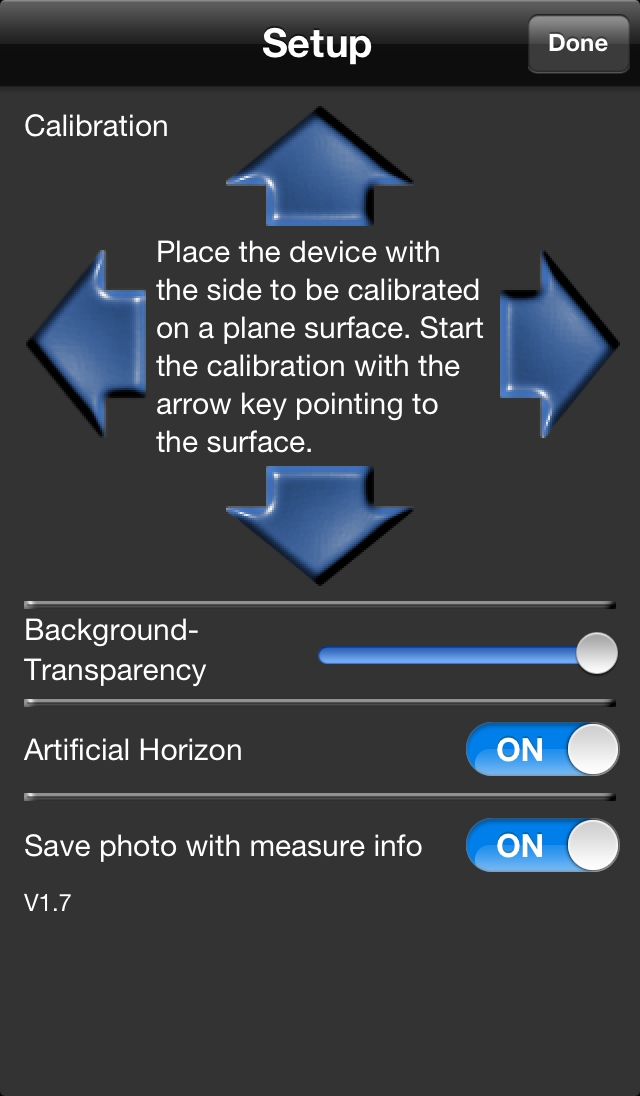The image size is (640, 1096).
Task: Tap the Background-Transparency slider
Action: tap(467, 654)
